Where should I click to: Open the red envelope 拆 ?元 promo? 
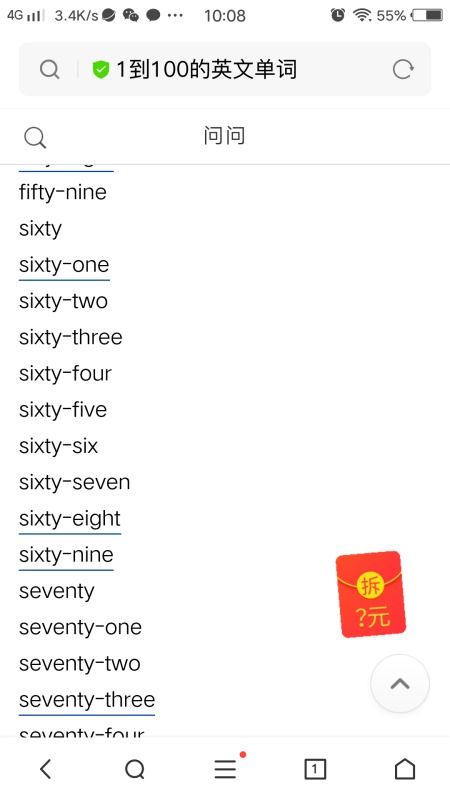click(x=371, y=594)
